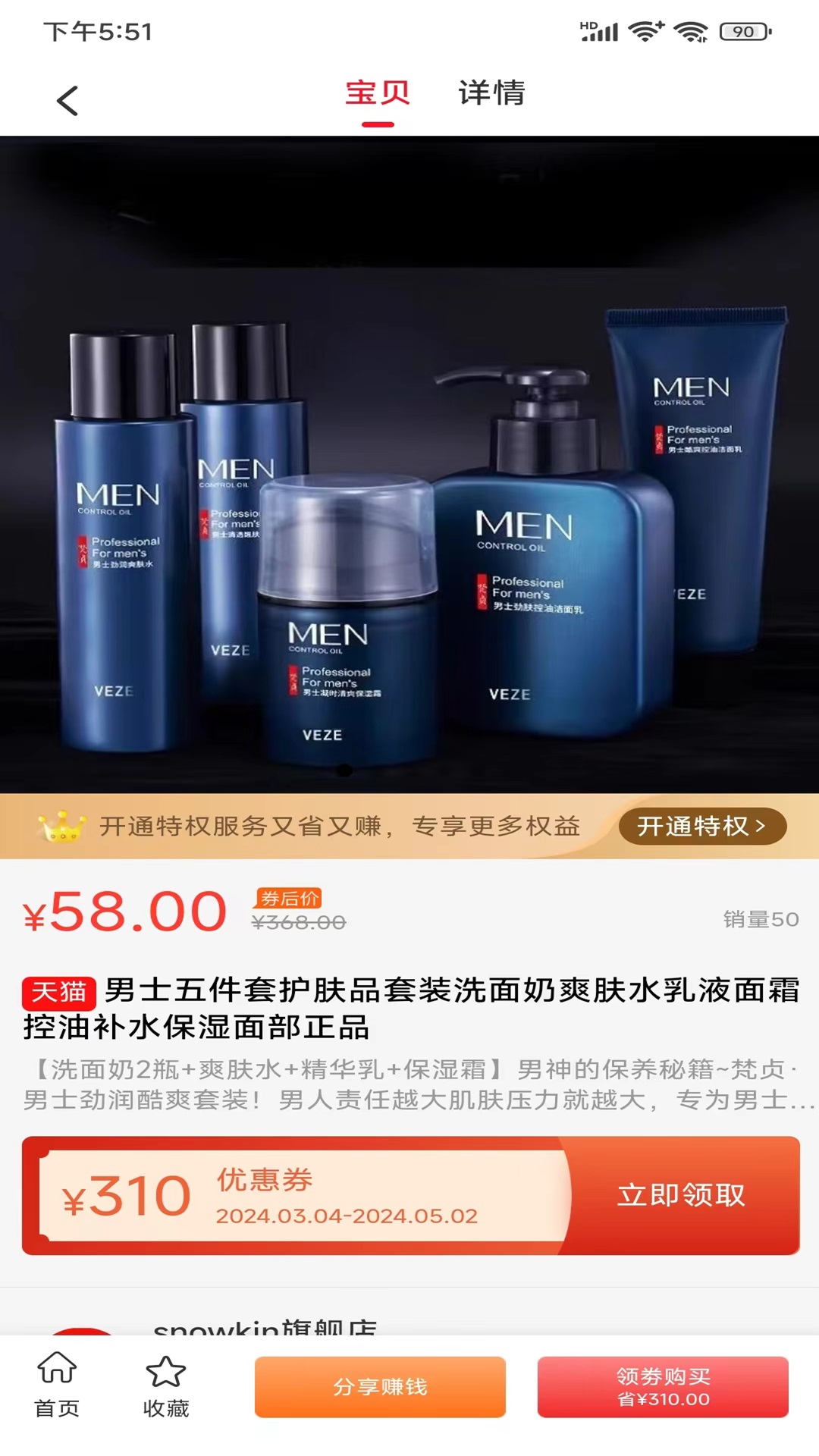Add this item to 收藏 favorites
819x1456 pixels.
(165, 1385)
